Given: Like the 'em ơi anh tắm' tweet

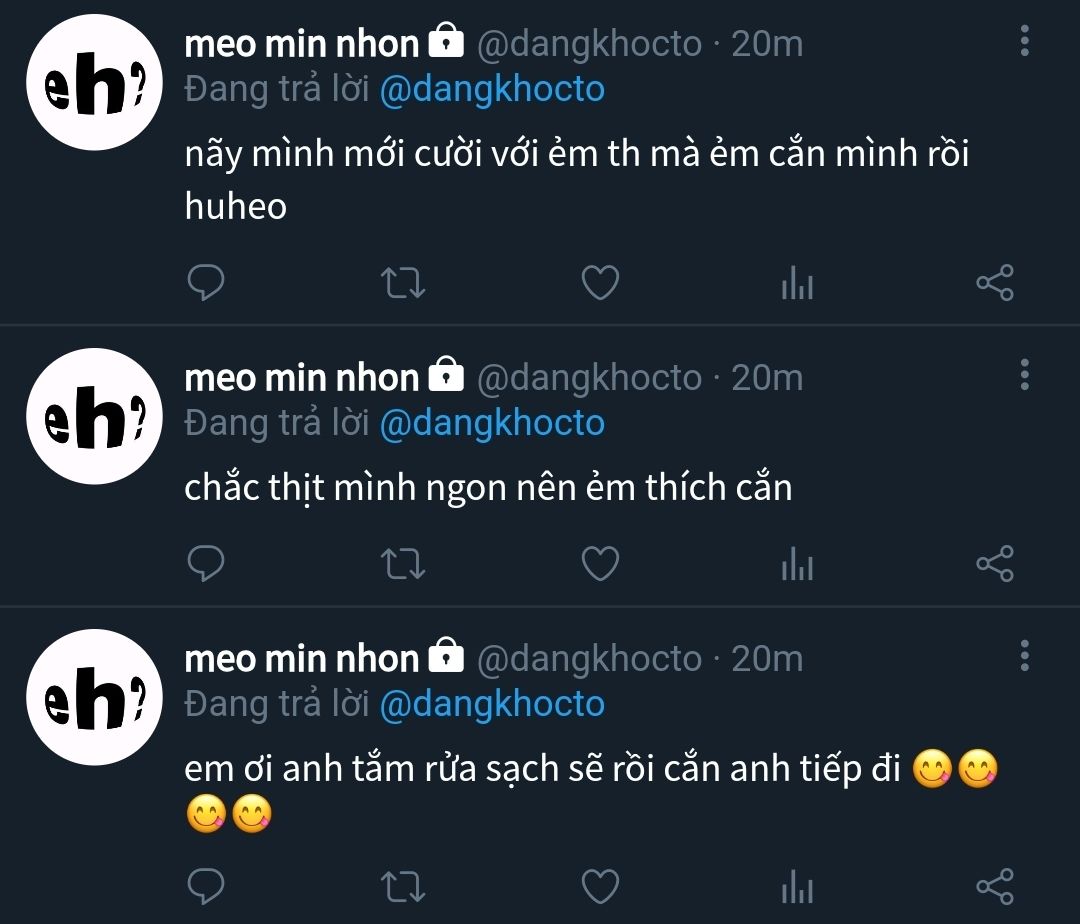Looking at the screenshot, I should tap(600, 886).
